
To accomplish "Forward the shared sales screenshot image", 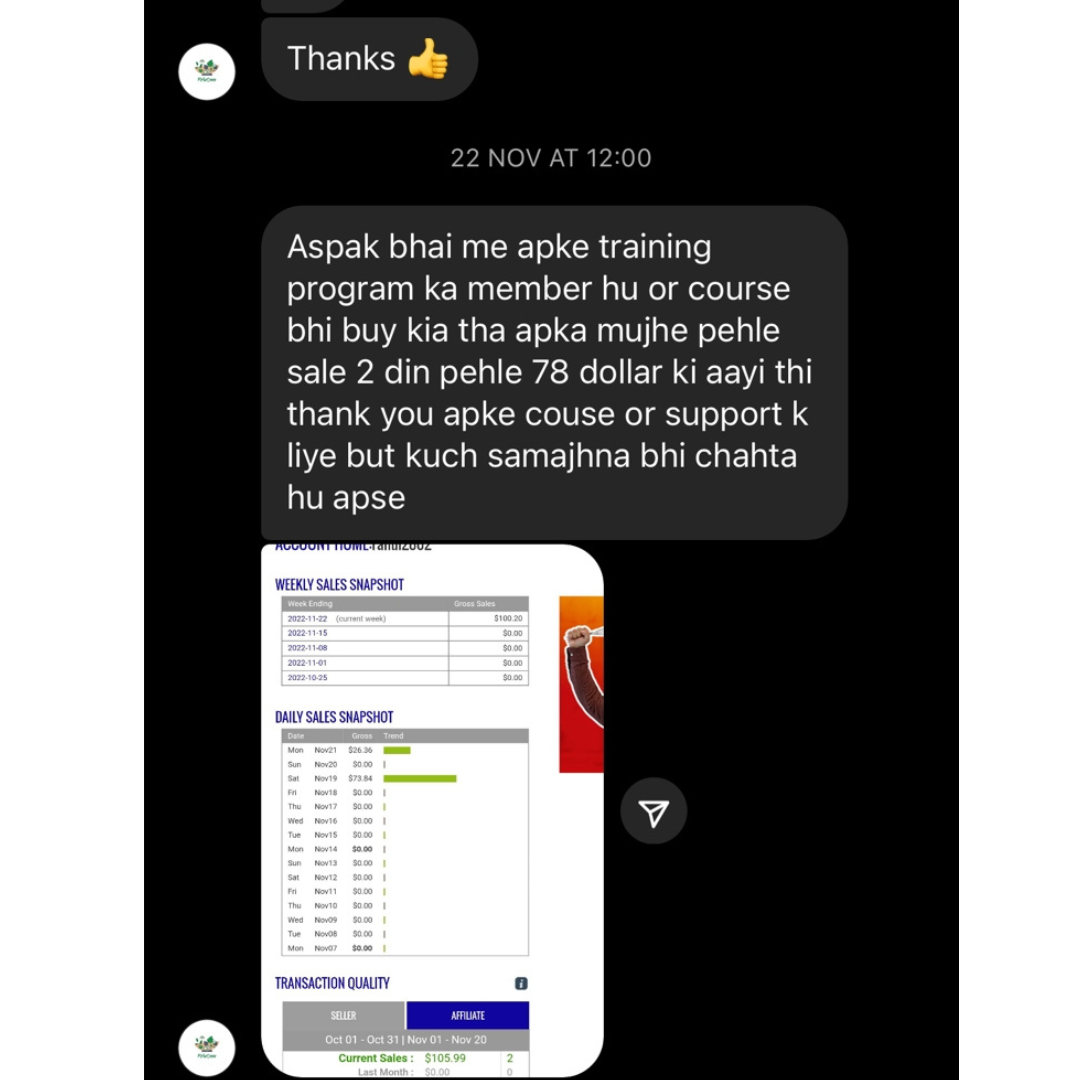I will [x=653, y=813].
